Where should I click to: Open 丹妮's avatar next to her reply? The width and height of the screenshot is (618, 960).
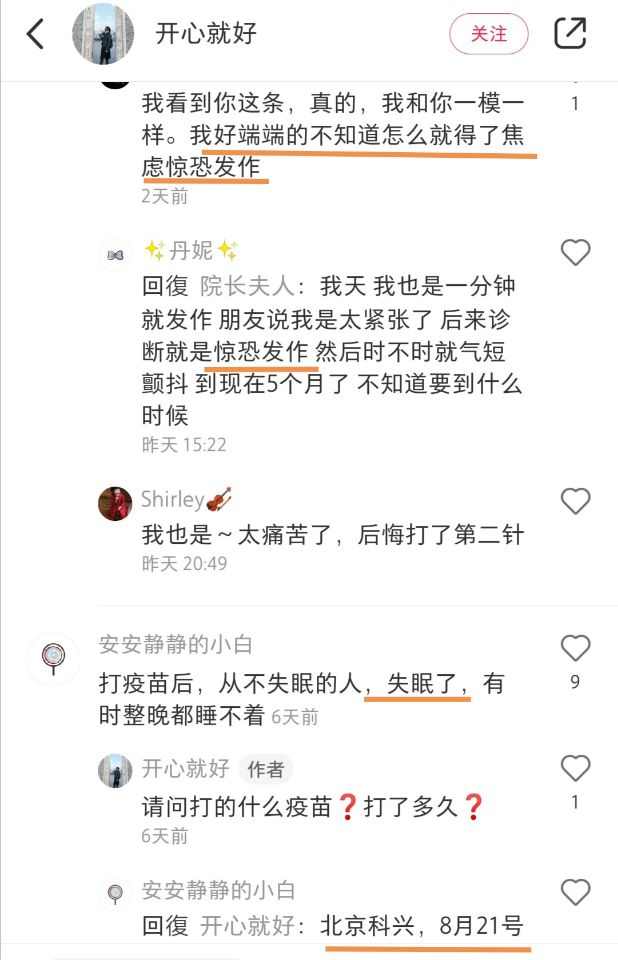pyautogui.click(x=116, y=255)
